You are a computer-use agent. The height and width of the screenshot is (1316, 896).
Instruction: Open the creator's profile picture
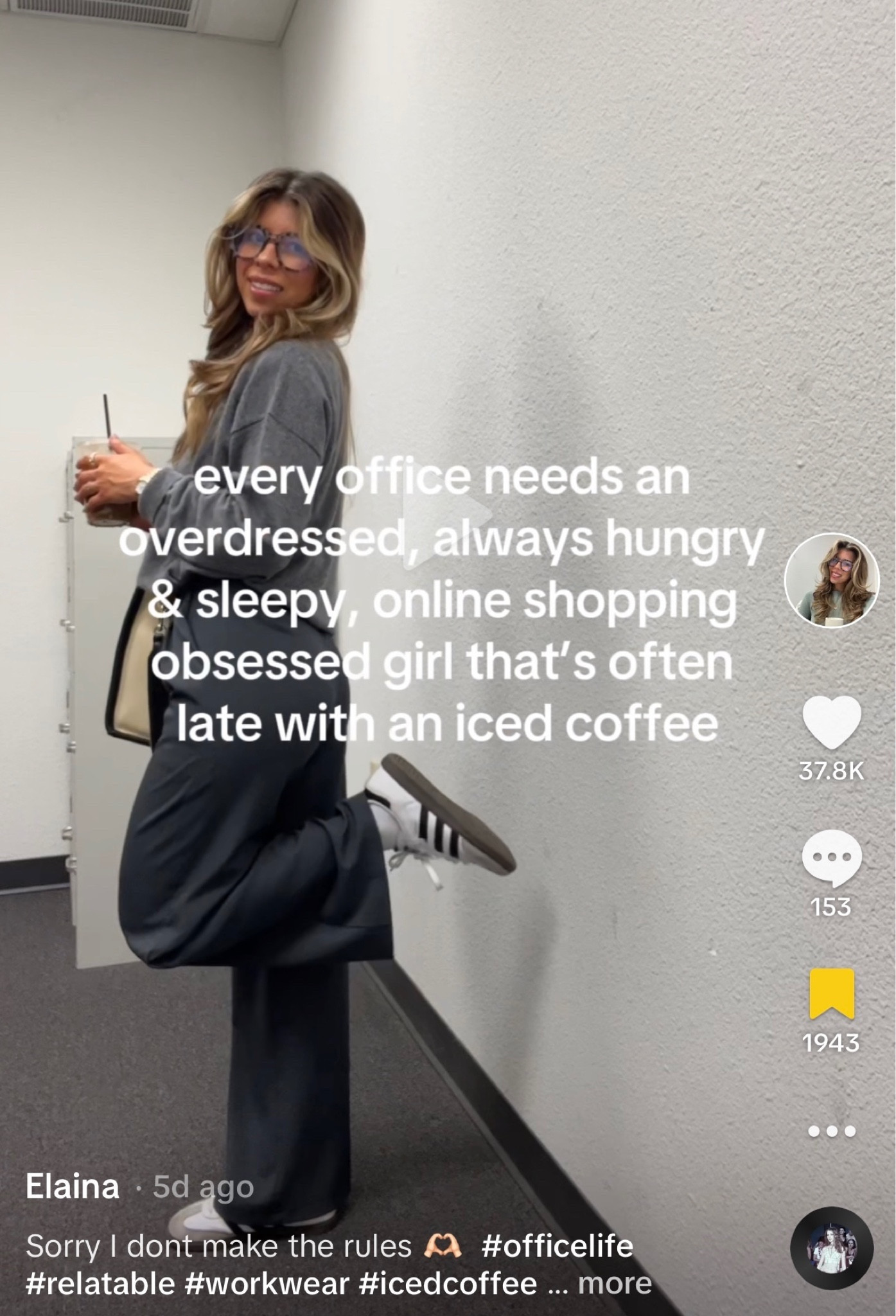click(x=831, y=580)
